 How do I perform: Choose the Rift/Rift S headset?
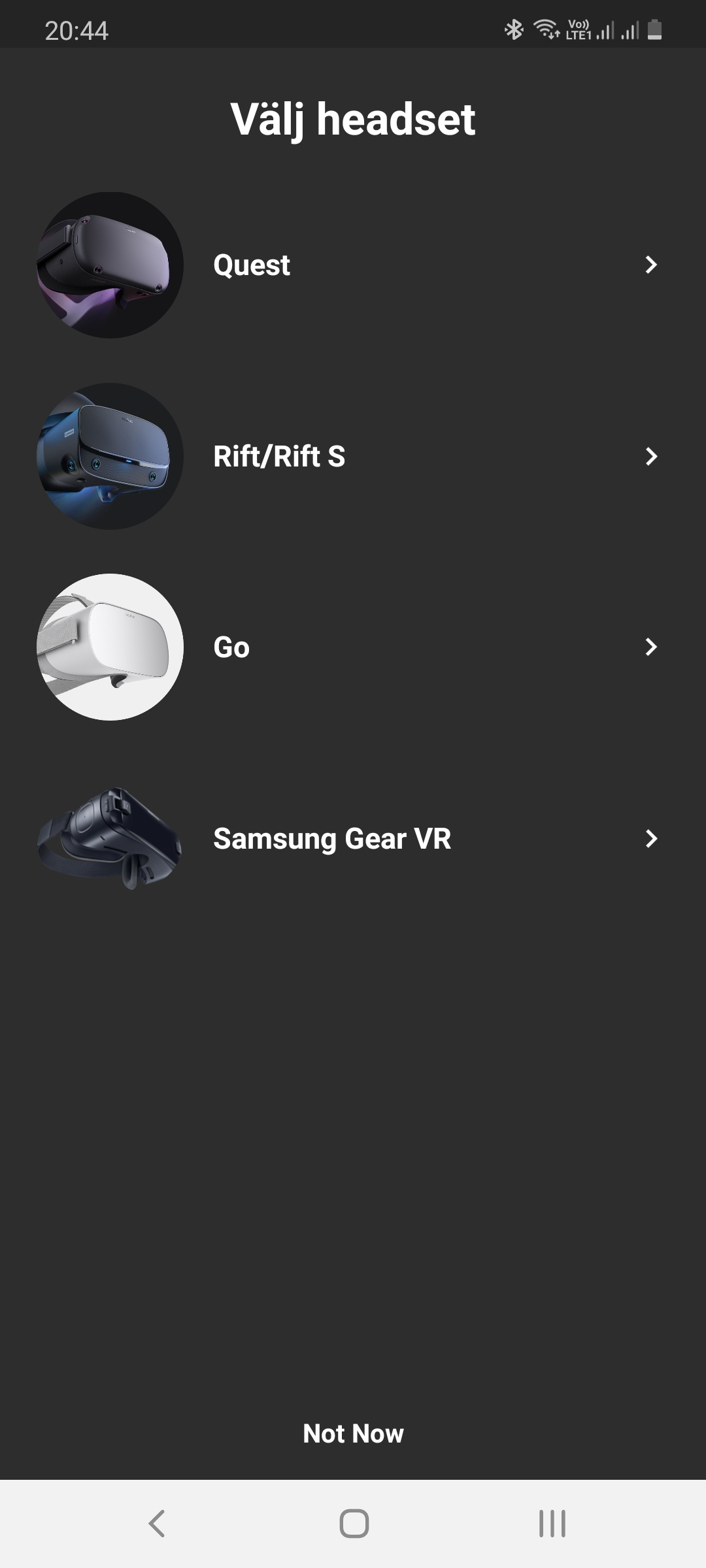point(353,456)
